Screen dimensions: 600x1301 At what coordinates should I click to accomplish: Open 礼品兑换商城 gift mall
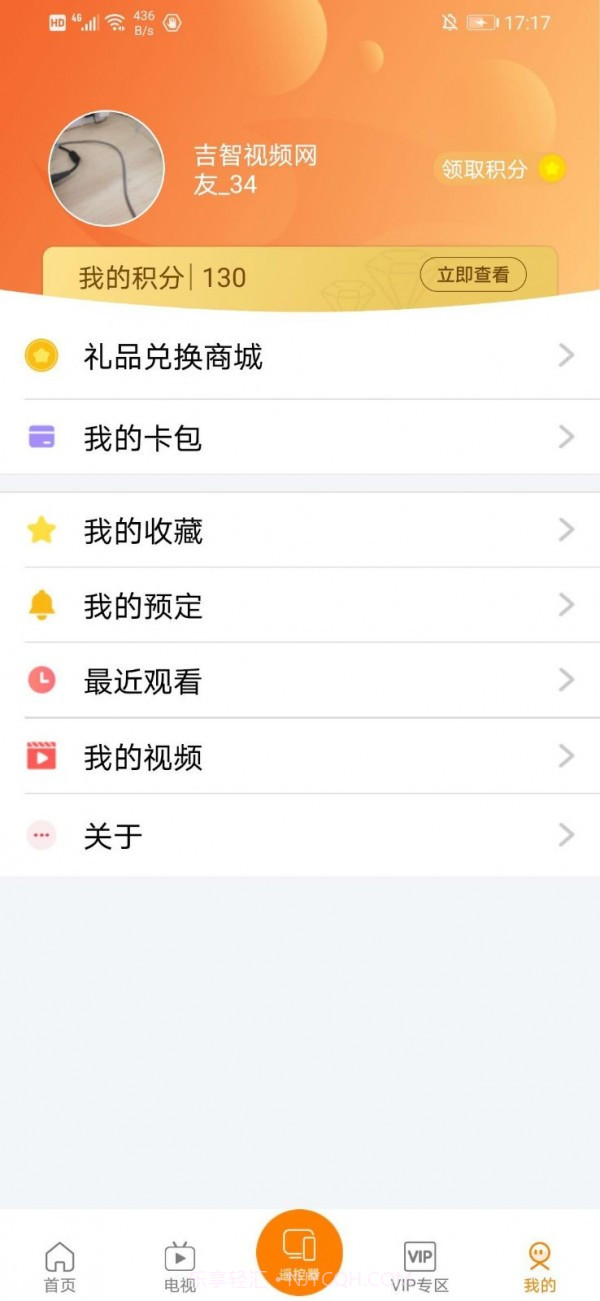pos(300,357)
